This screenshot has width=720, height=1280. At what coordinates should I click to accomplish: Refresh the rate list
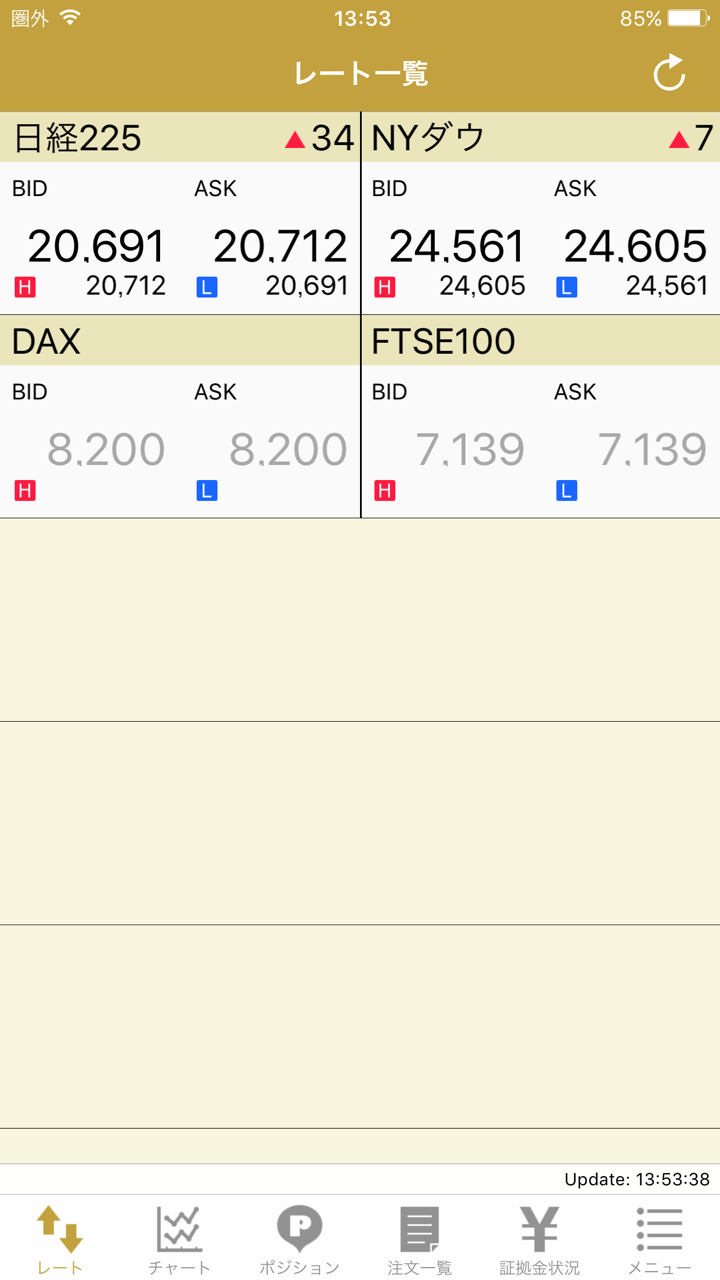(x=669, y=74)
